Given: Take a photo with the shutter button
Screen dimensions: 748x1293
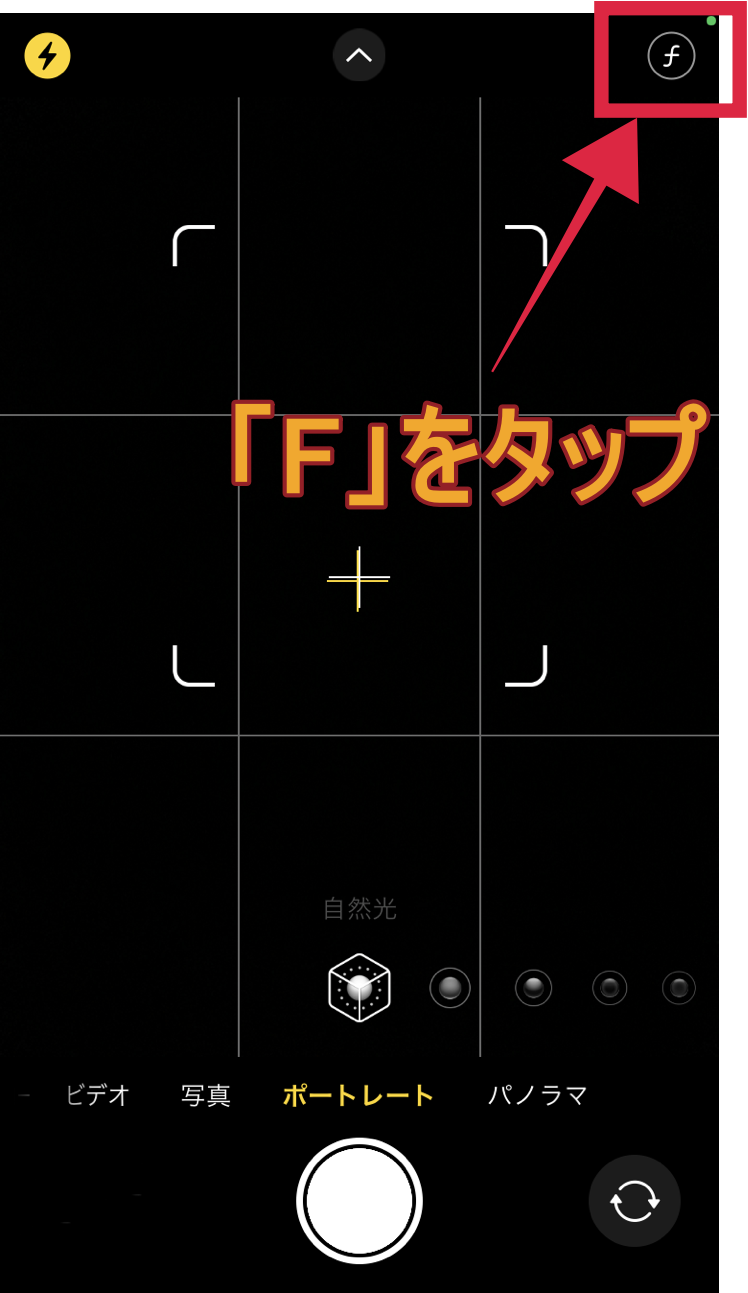Looking at the screenshot, I should [359, 1201].
